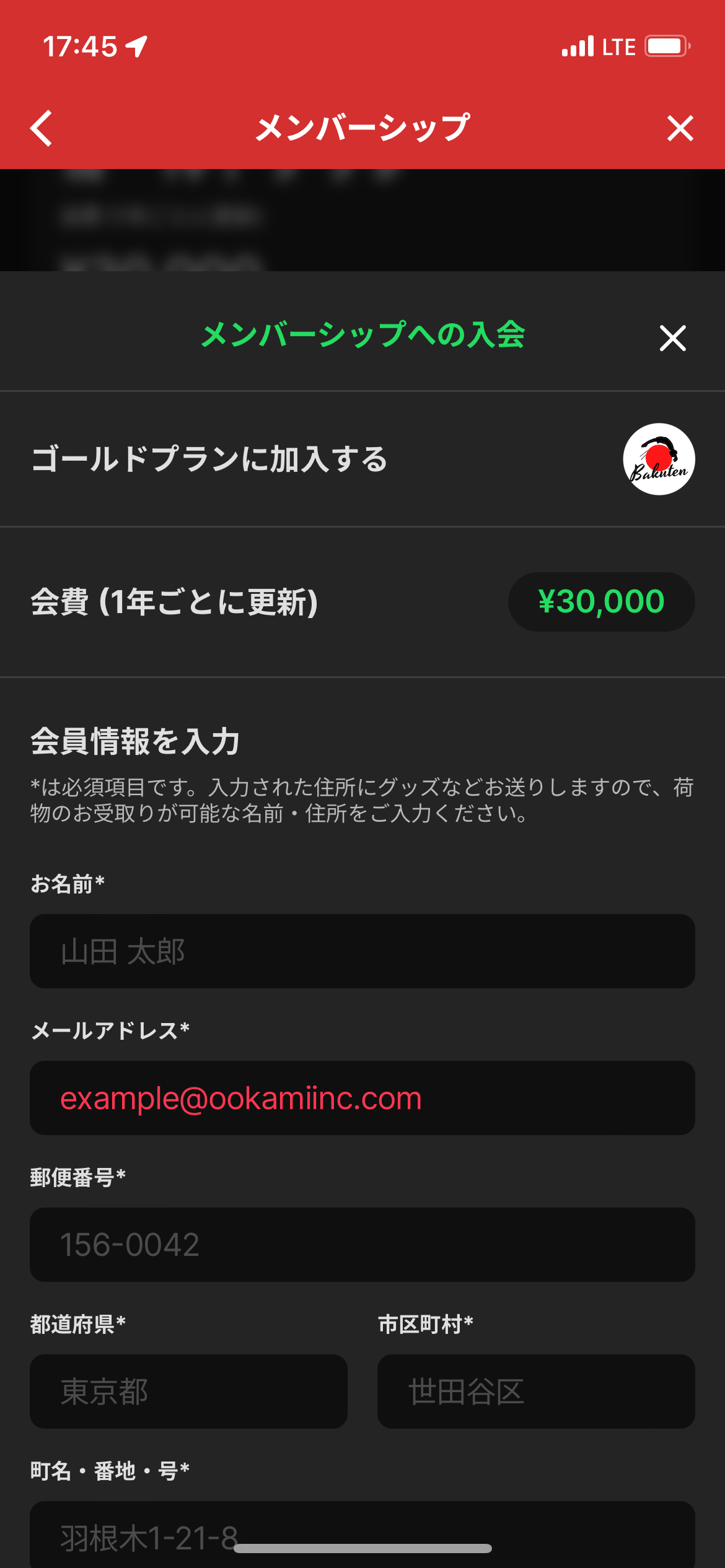Focus the メールアドレス email field
This screenshot has width=725, height=1568.
click(362, 1098)
